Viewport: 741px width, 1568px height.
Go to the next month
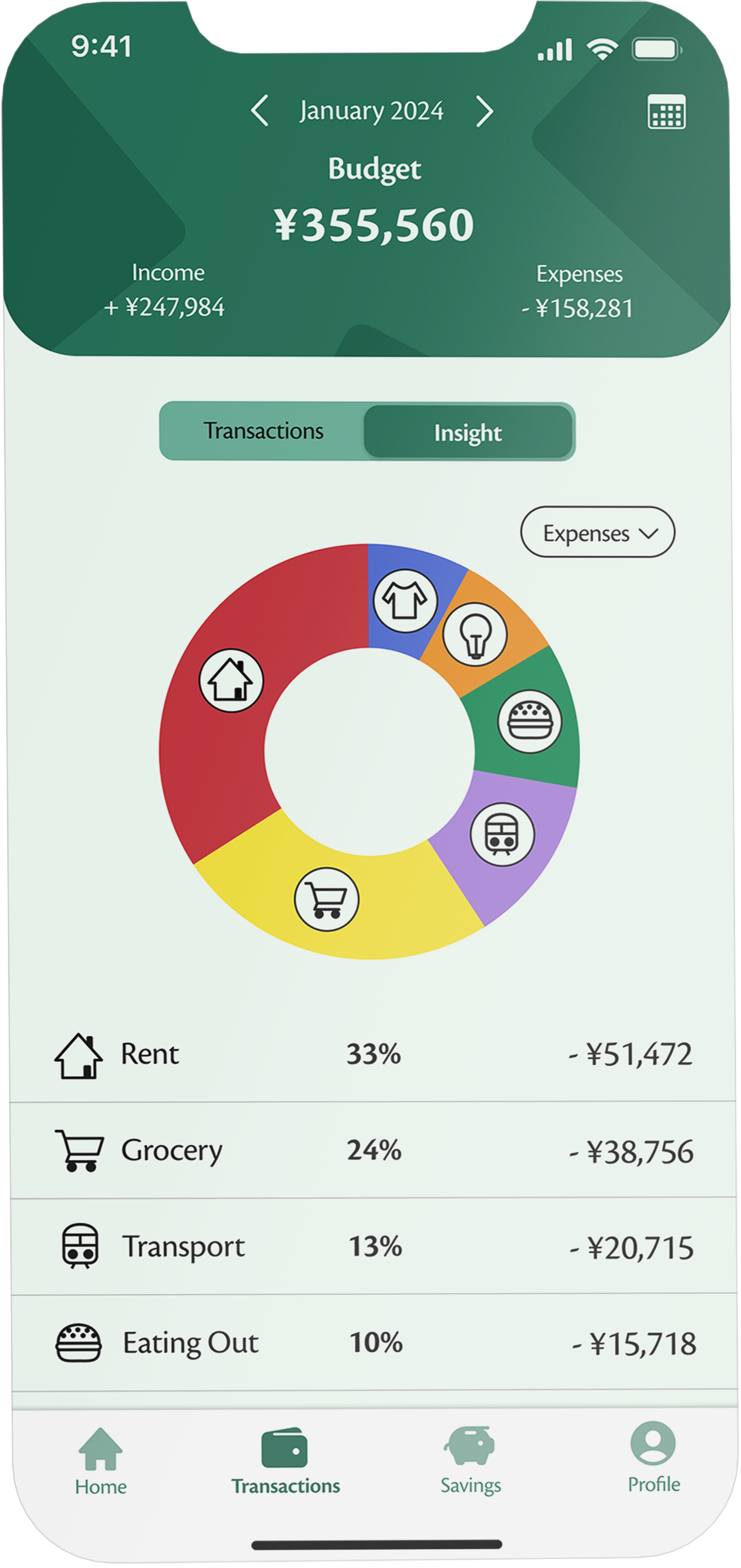pos(485,111)
